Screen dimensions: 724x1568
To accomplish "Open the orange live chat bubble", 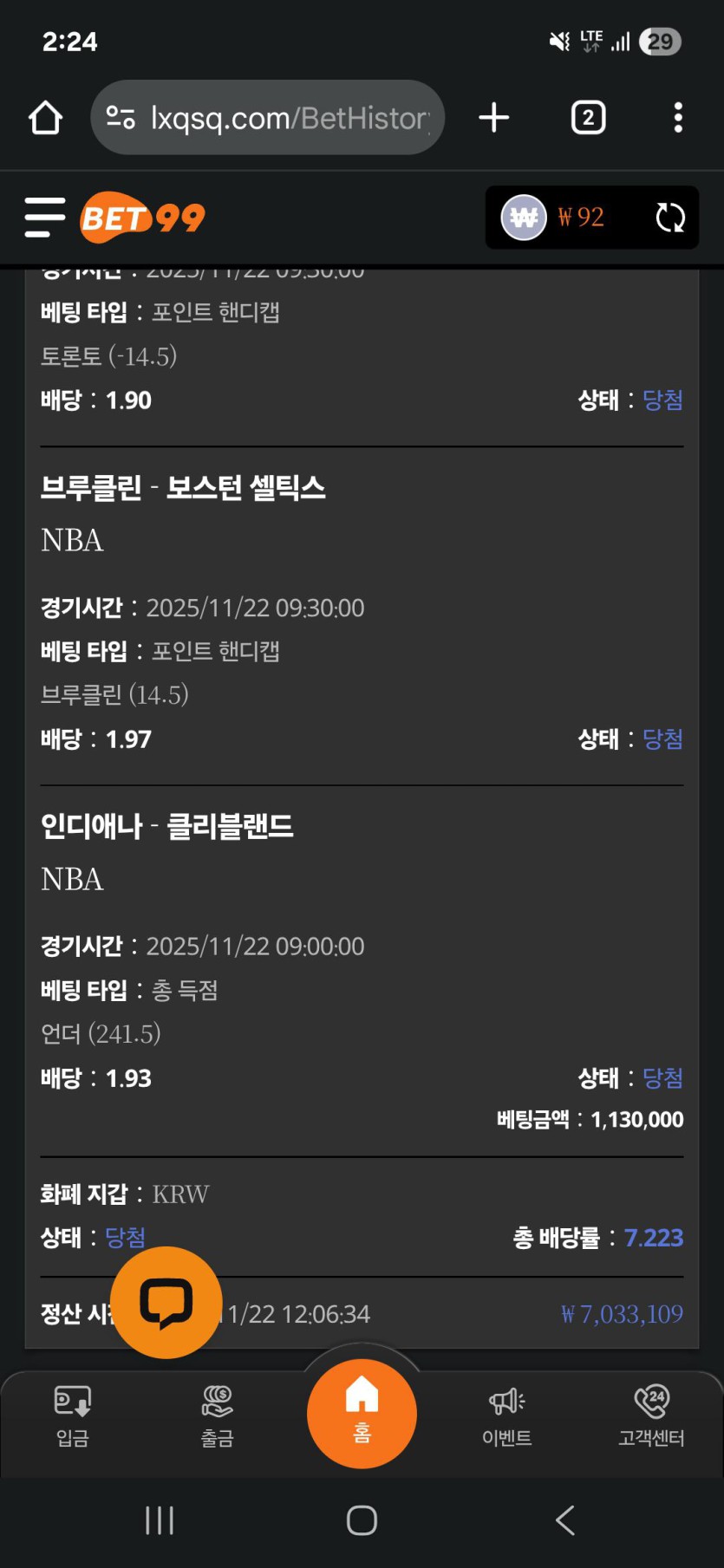I will point(166,1302).
